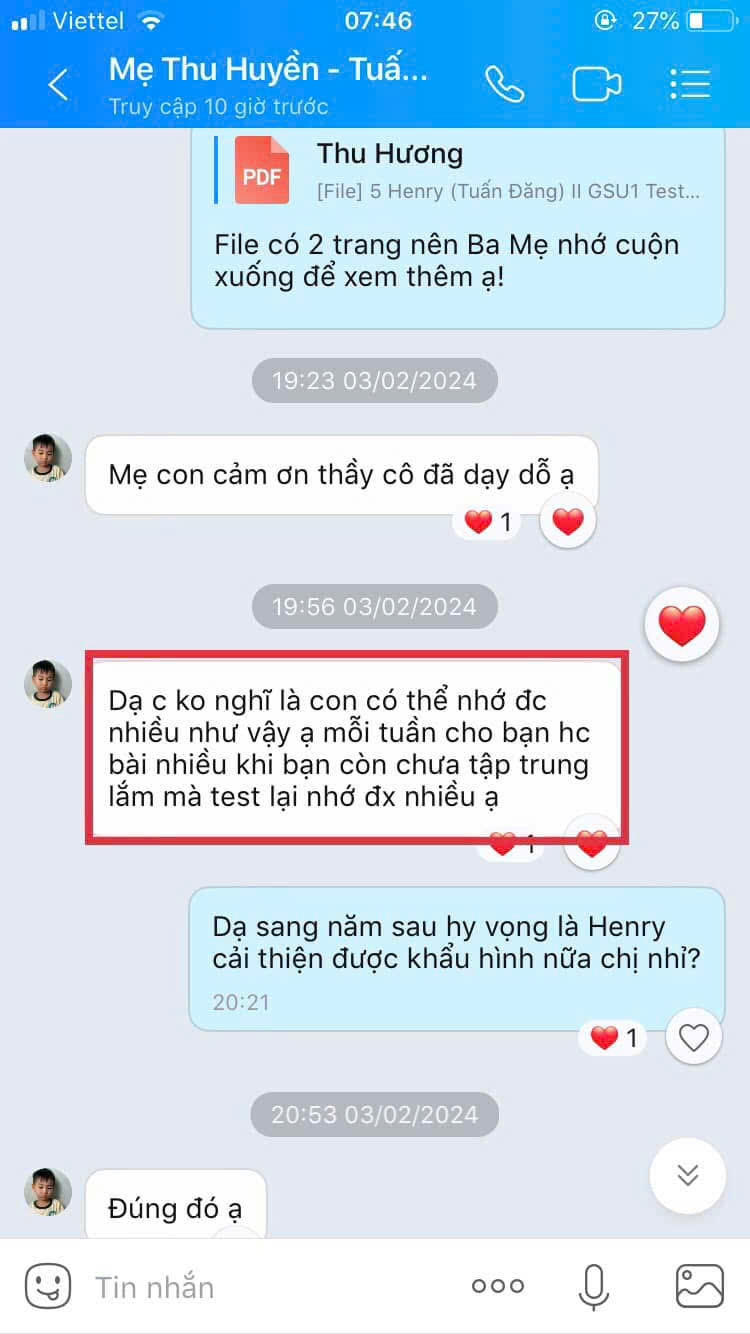Open the sticker and emoji picker

(48, 1286)
